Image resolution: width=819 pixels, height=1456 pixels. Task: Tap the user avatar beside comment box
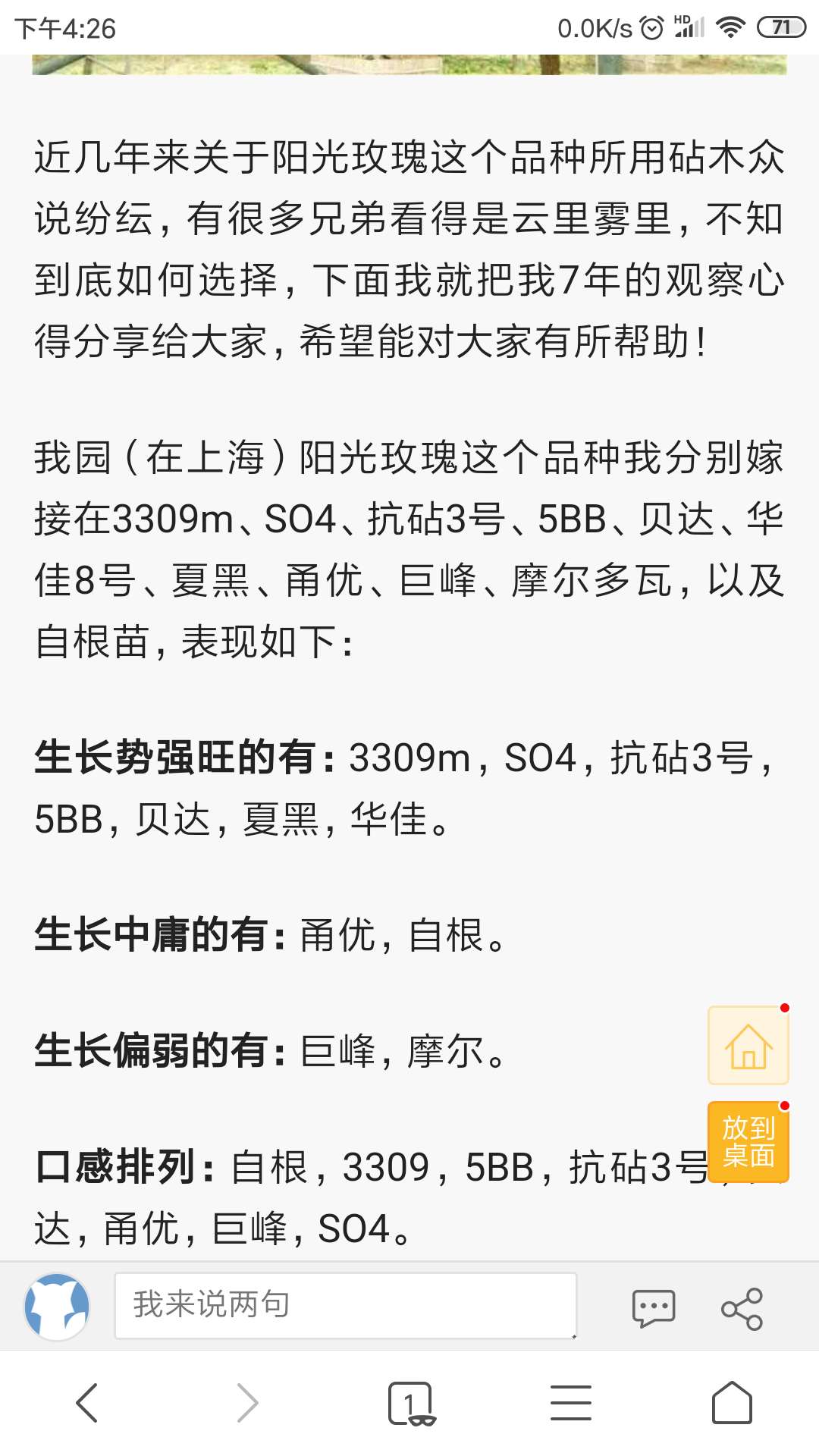(x=57, y=1307)
